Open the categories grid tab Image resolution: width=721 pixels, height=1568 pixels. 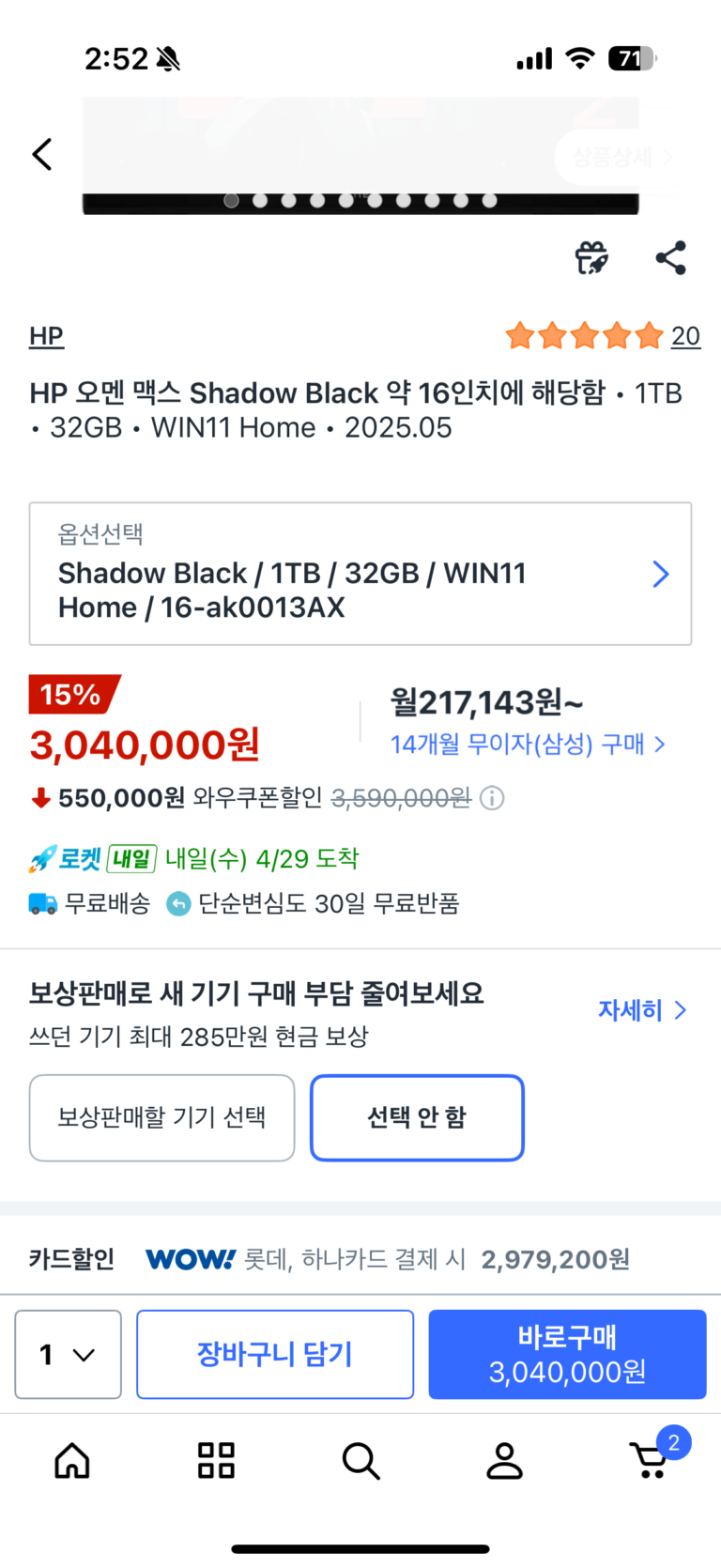(216, 1461)
